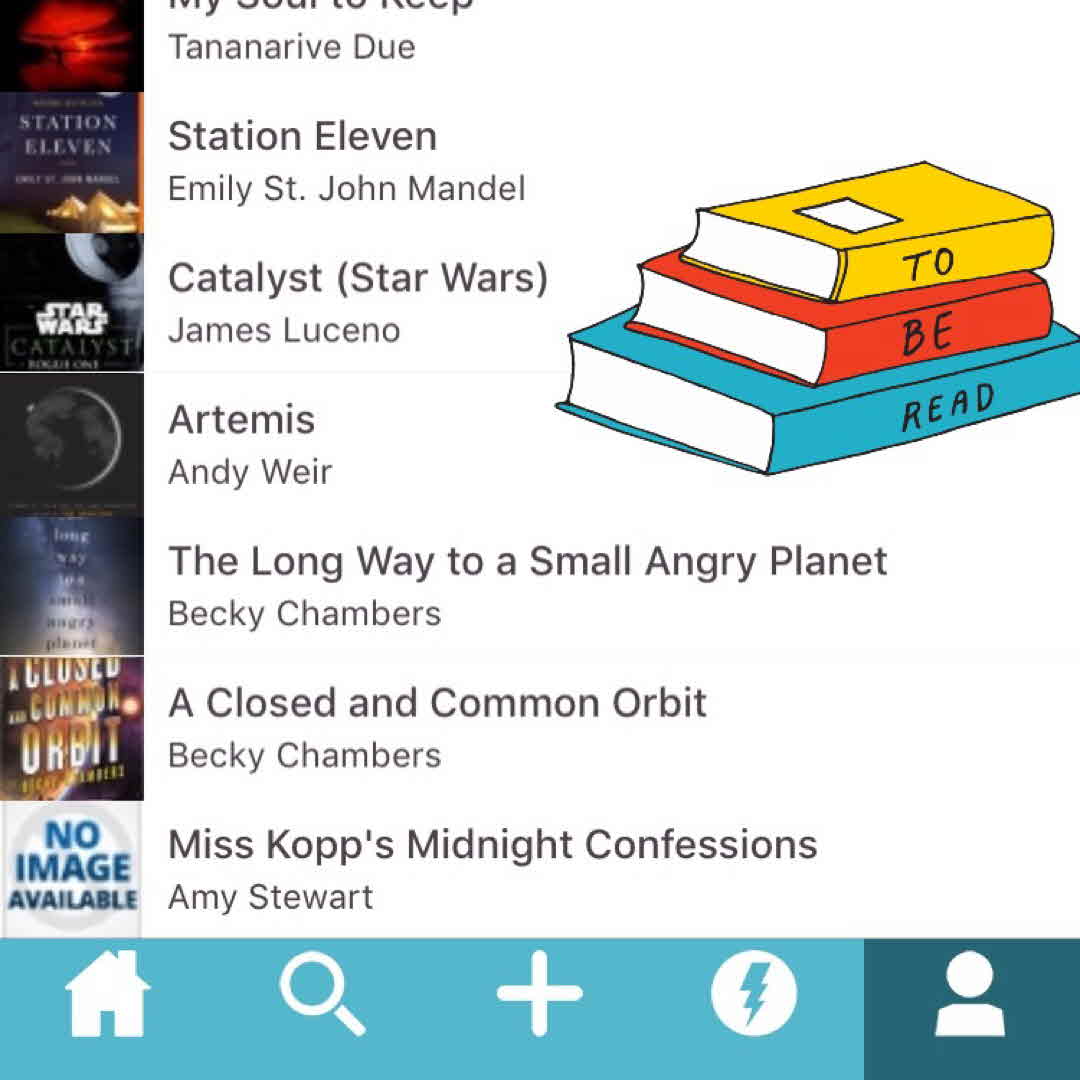
Task: Switch to the profile tab
Action: tap(970, 994)
